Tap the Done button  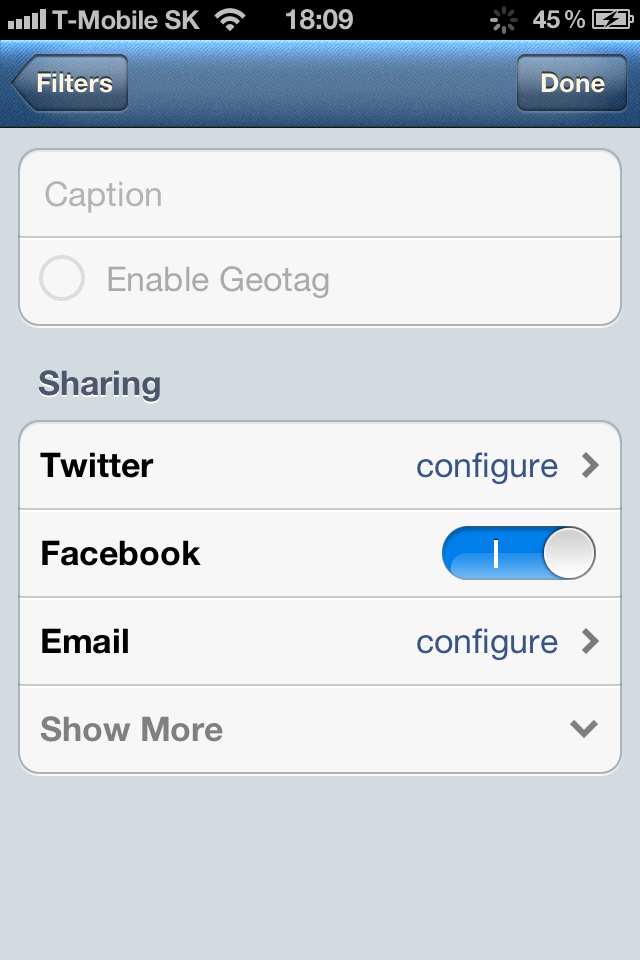pos(572,83)
